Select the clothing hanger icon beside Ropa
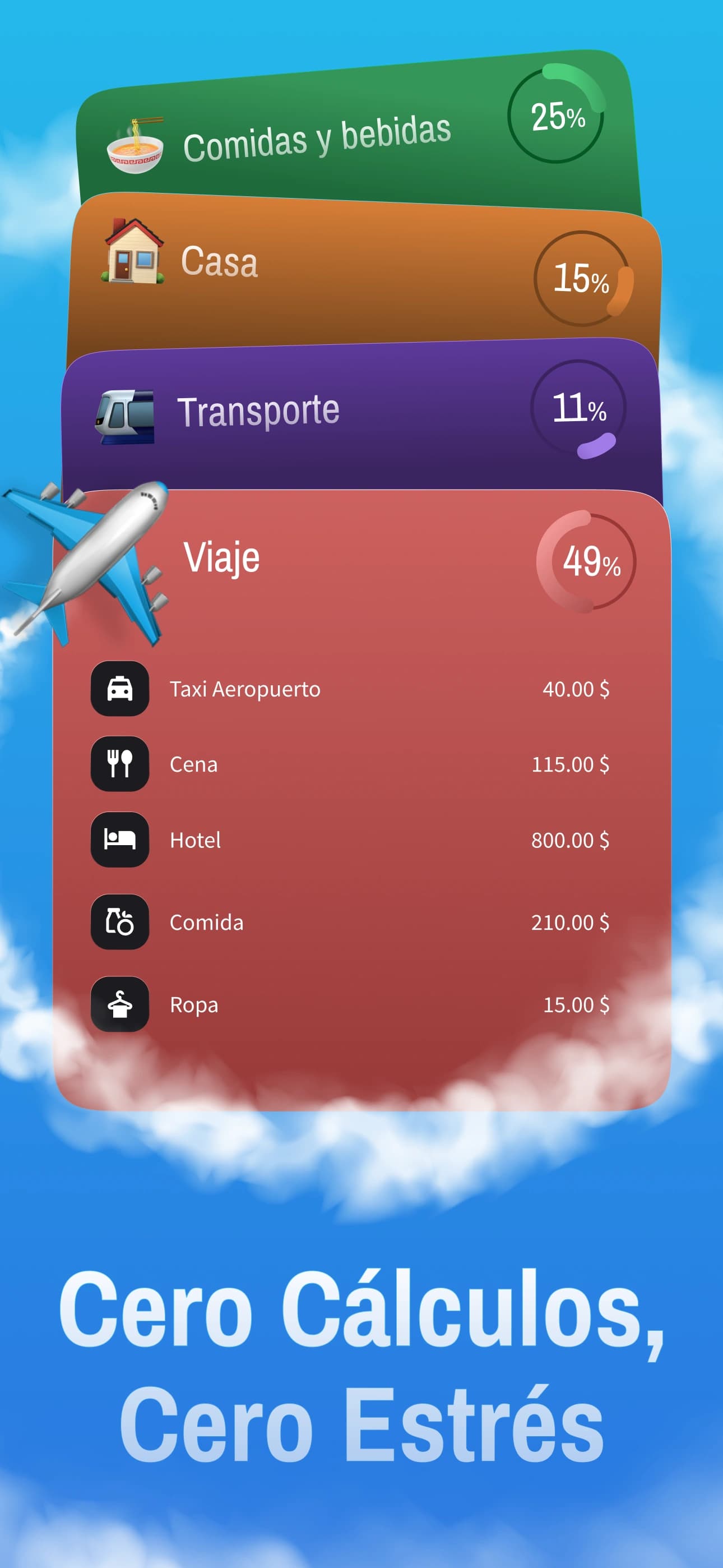Viewport: 723px width, 1568px height. pyautogui.click(x=119, y=1005)
